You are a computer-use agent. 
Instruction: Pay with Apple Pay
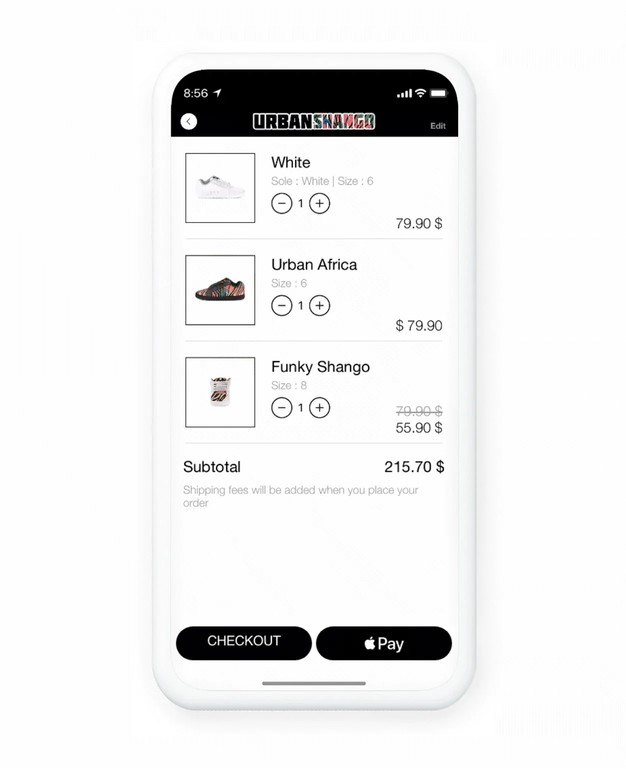384,644
